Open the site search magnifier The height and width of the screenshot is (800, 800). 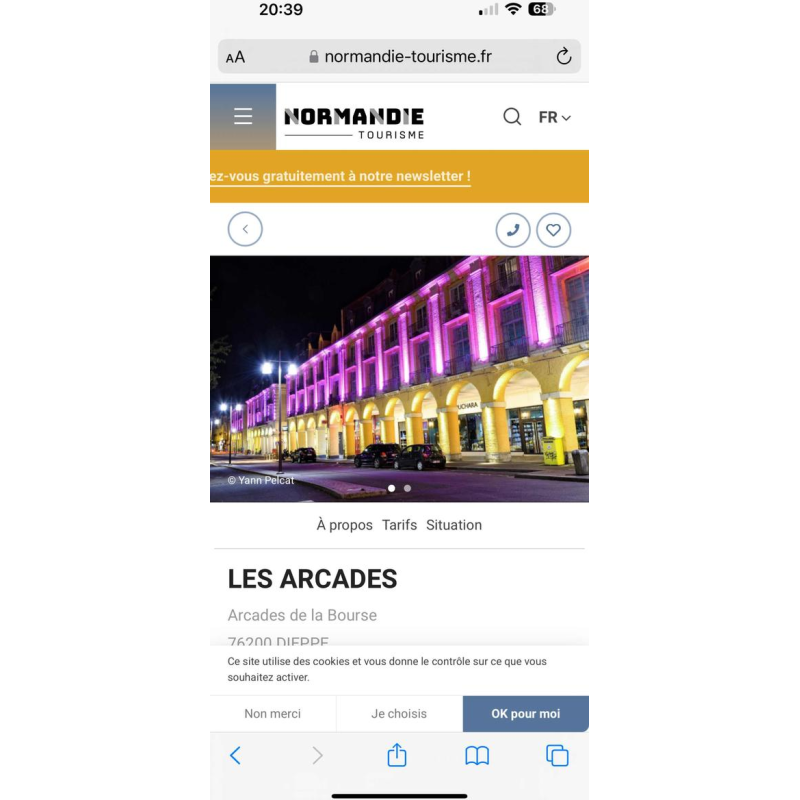(512, 117)
